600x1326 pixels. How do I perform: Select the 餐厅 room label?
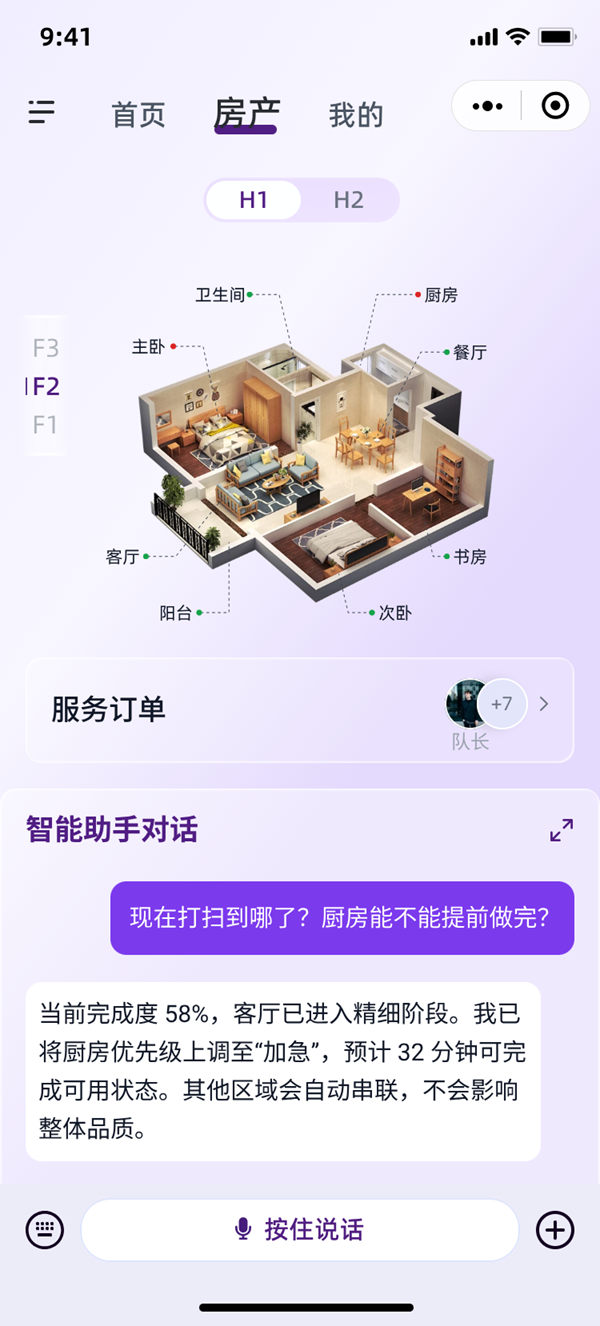coord(469,352)
